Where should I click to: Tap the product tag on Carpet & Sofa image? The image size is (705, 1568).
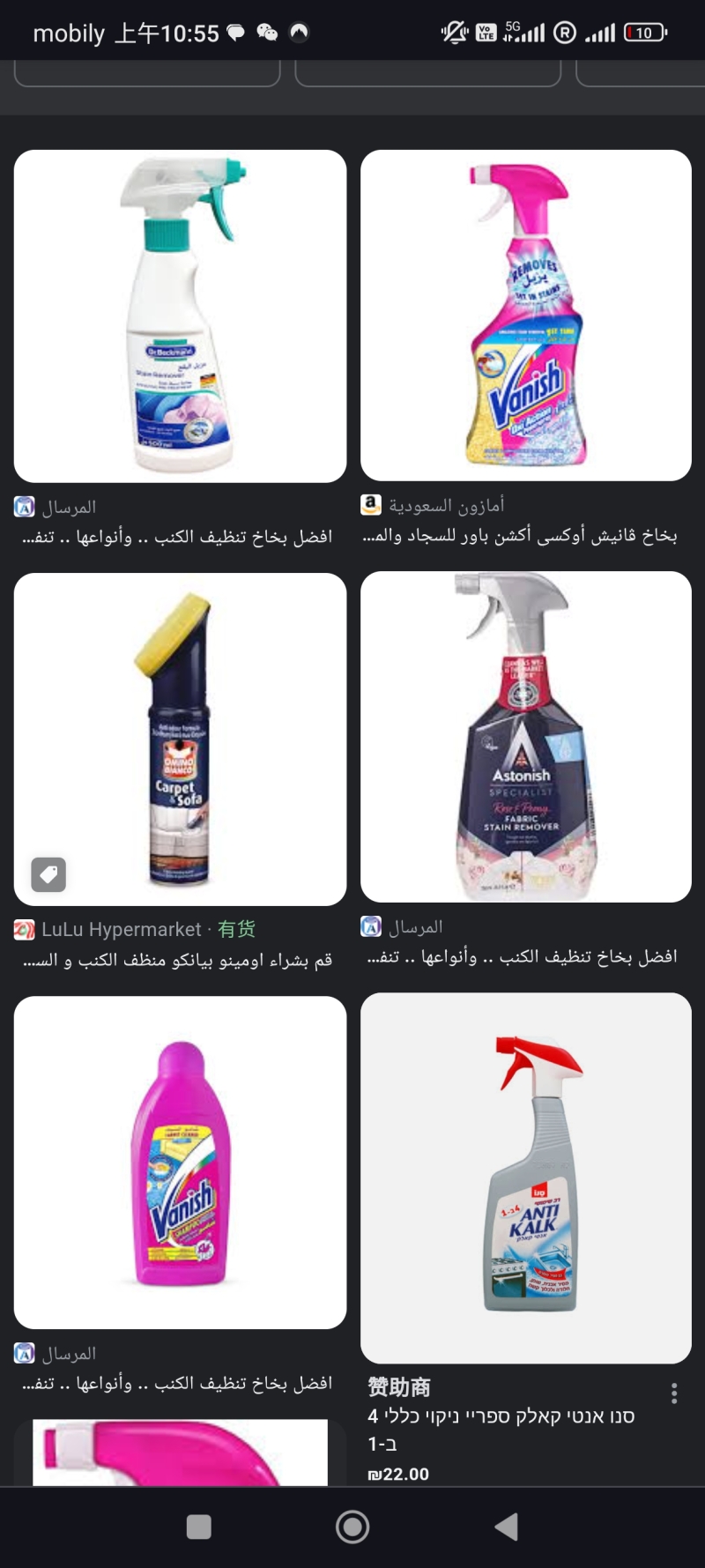tap(48, 874)
